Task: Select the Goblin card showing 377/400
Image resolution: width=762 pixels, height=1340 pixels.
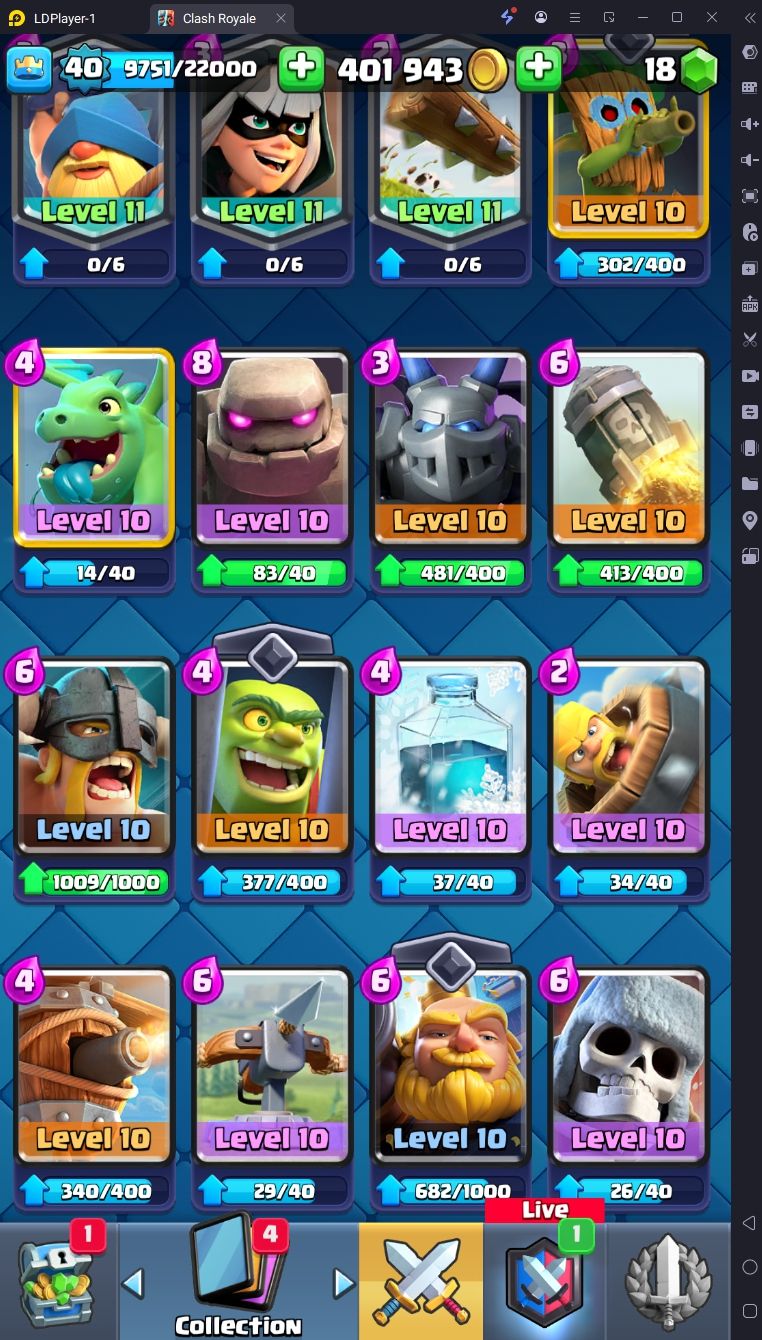Action: click(x=272, y=777)
